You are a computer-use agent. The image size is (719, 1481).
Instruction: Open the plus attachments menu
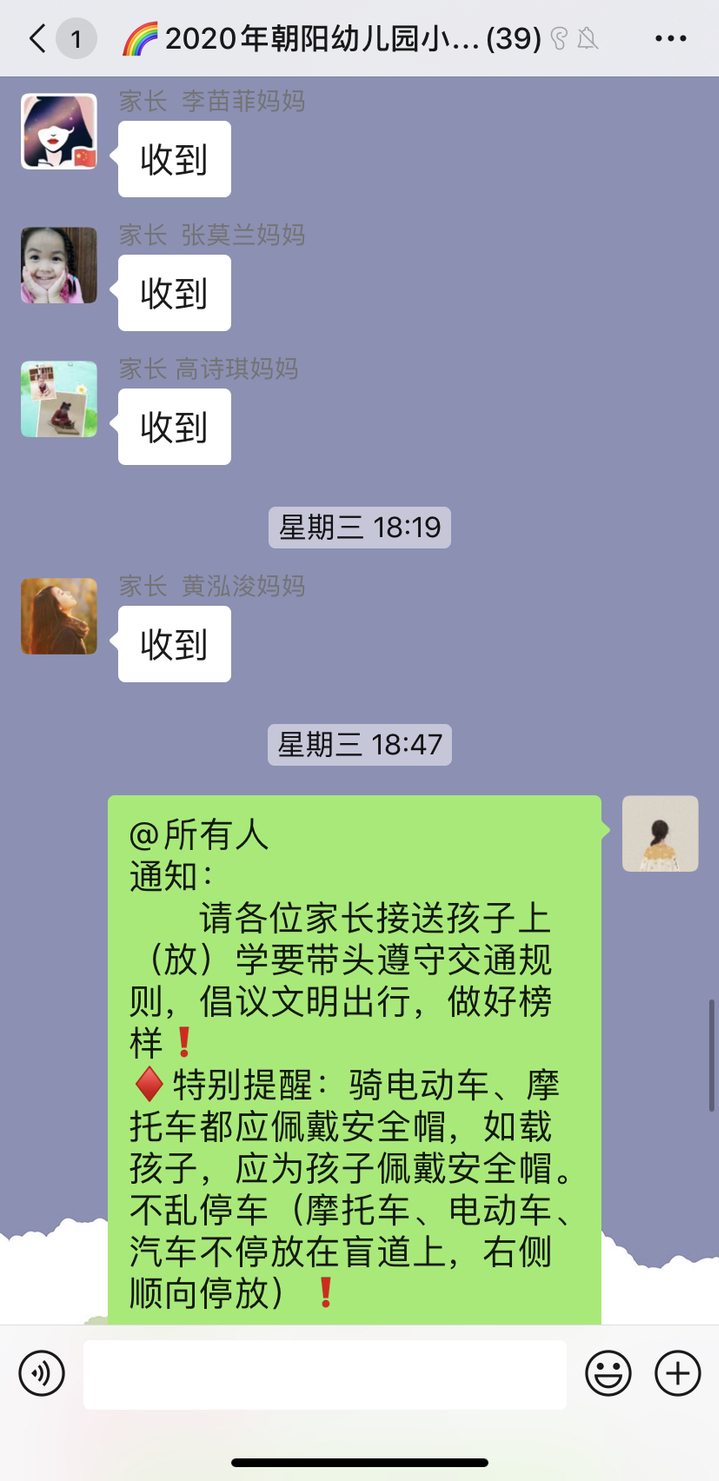[x=677, y=1374]
